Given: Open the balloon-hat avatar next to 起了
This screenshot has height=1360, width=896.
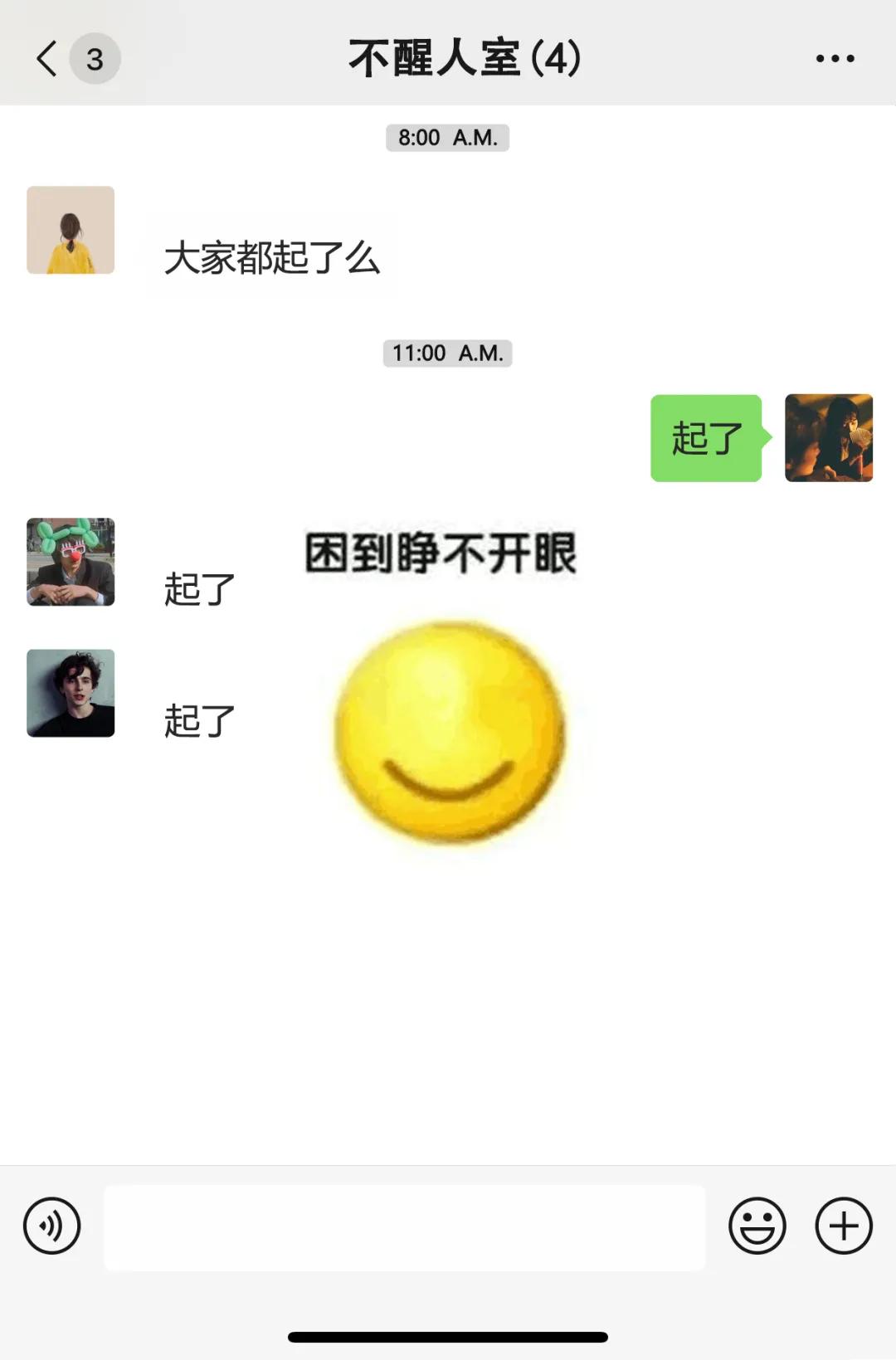Looking at the screenshot, I should click(70, 562).
